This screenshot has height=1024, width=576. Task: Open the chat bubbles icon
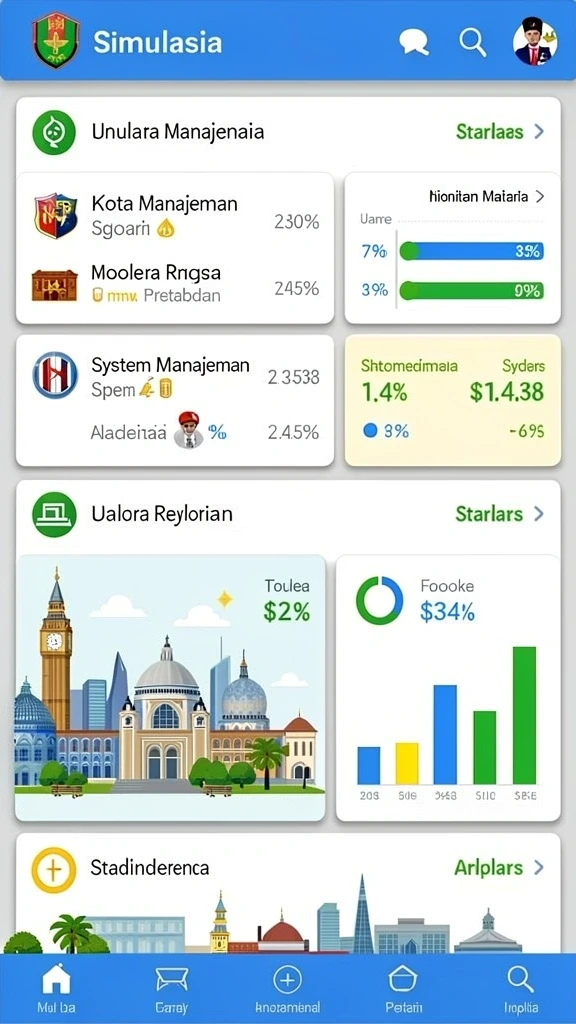tap(414, 42)
